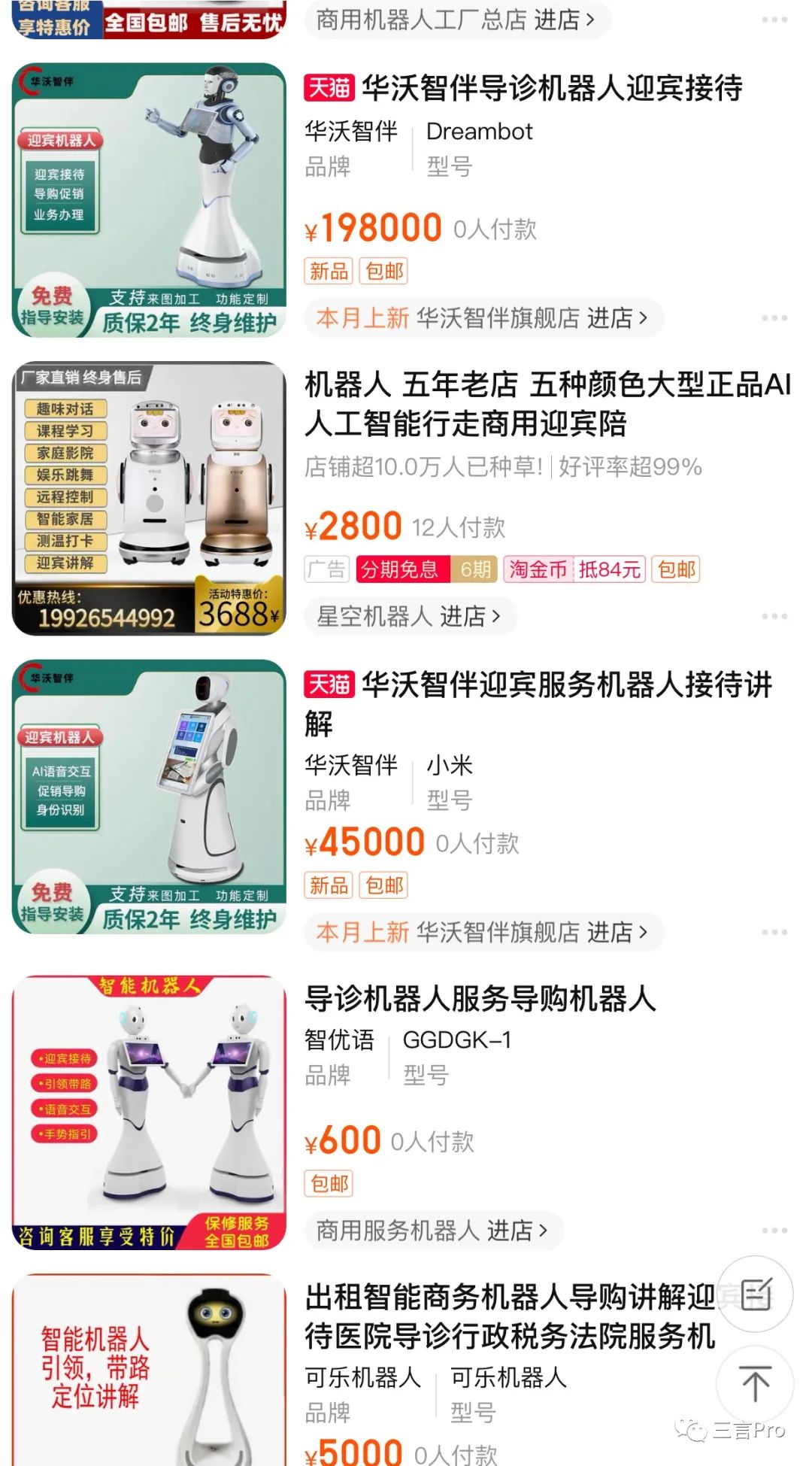
Task: Open the 华沃智伴迎宾服务机器人接待讲解 listing
Action: [538, 703]
